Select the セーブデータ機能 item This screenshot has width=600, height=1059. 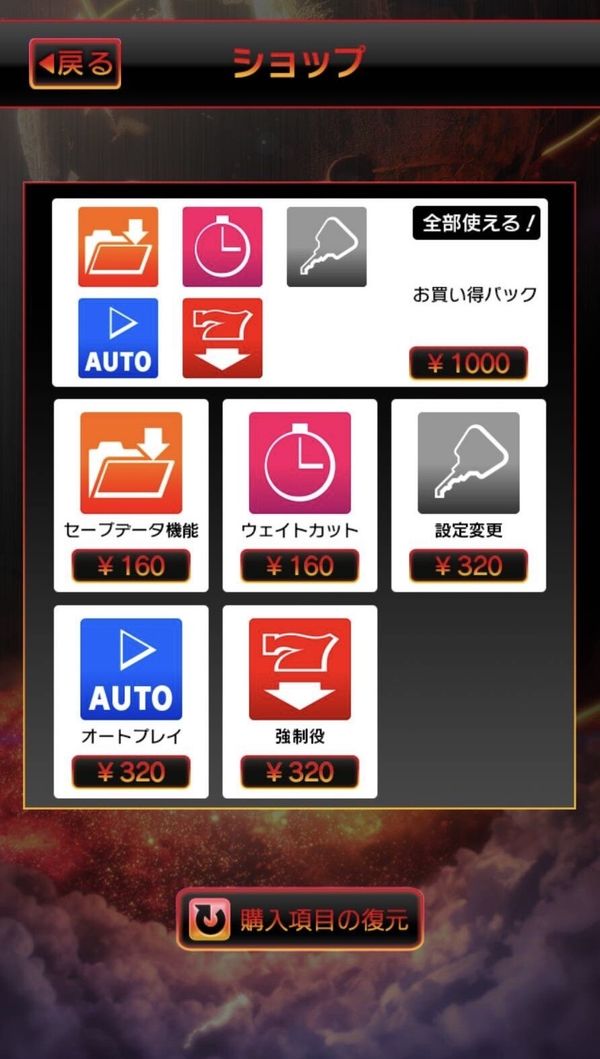click(x=131, y=496)
